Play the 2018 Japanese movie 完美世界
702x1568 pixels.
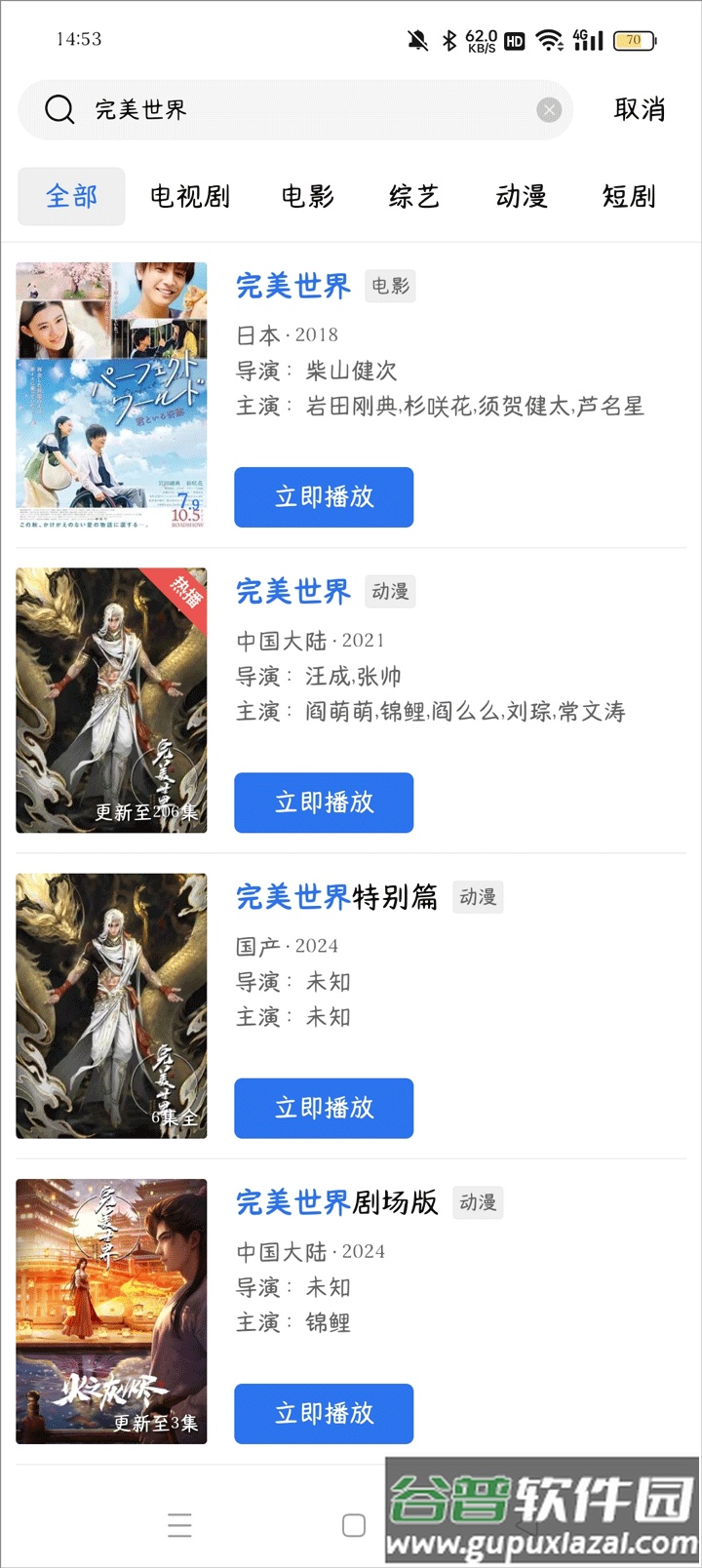click(x=324, y=497)
